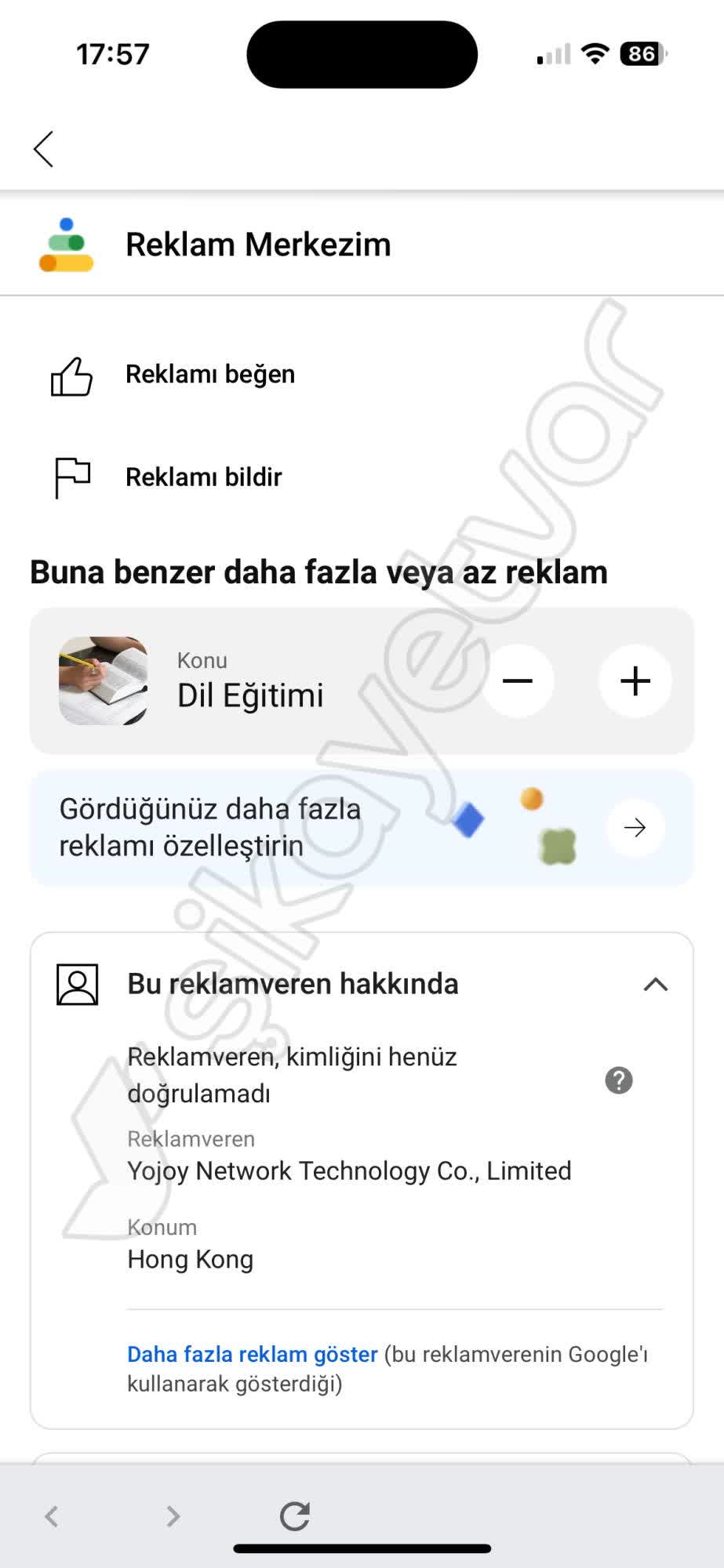
Task: Show more Dil Eğitimi ads with plus
Action: (635, 681)
